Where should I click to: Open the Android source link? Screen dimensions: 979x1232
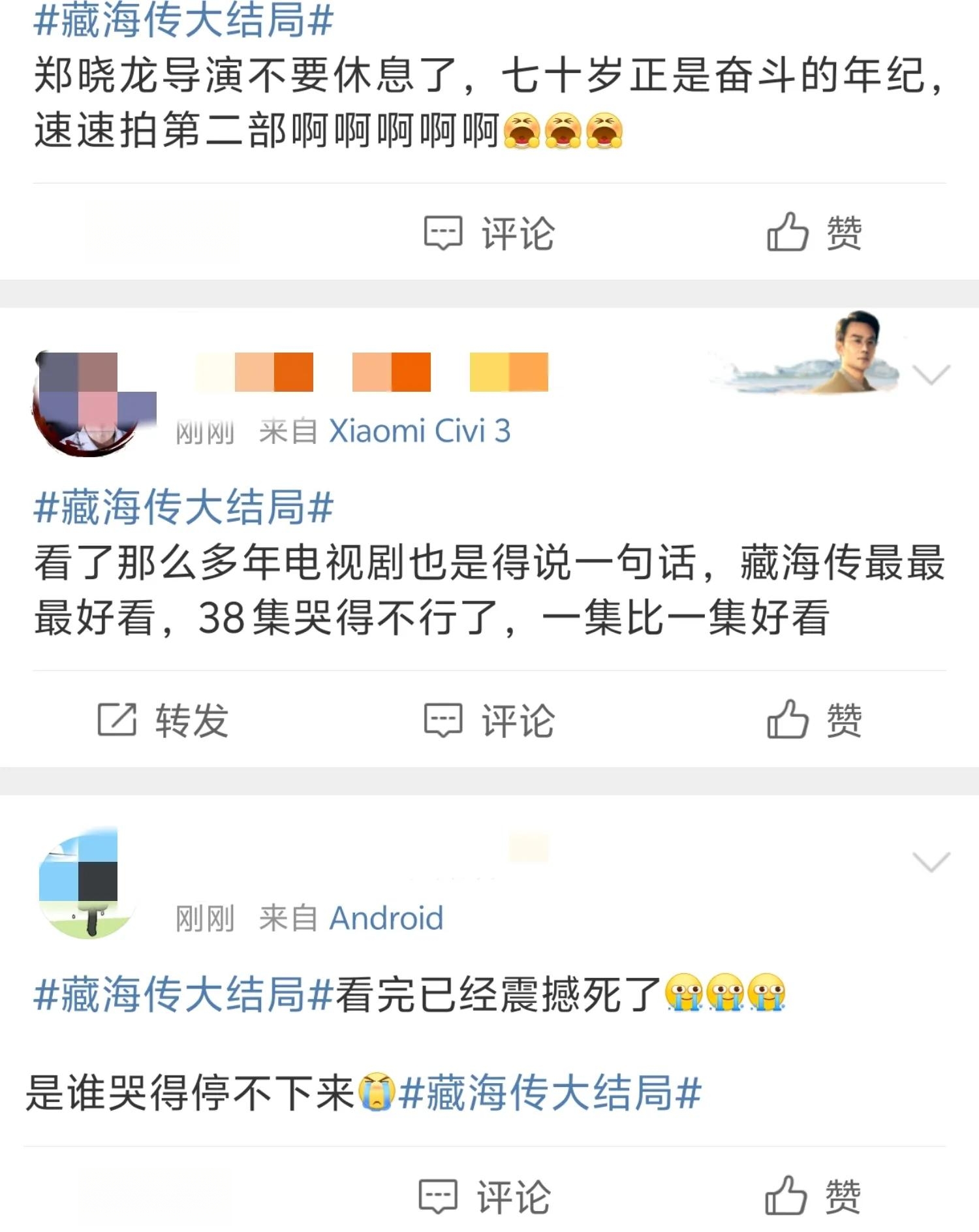pyautogui.click(x=386, y=919)
